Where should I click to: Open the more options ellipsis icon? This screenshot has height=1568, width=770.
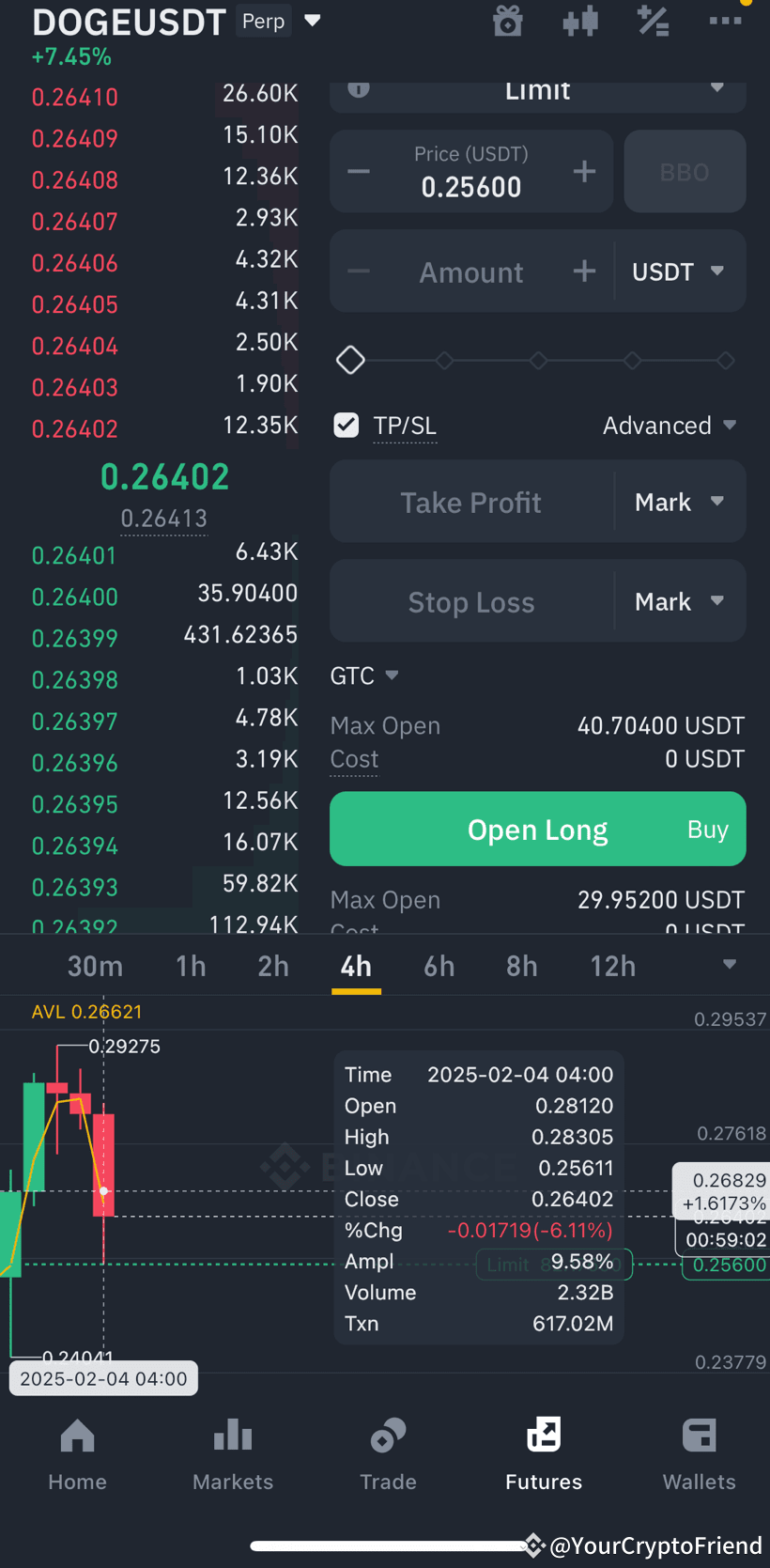[725, 21]
